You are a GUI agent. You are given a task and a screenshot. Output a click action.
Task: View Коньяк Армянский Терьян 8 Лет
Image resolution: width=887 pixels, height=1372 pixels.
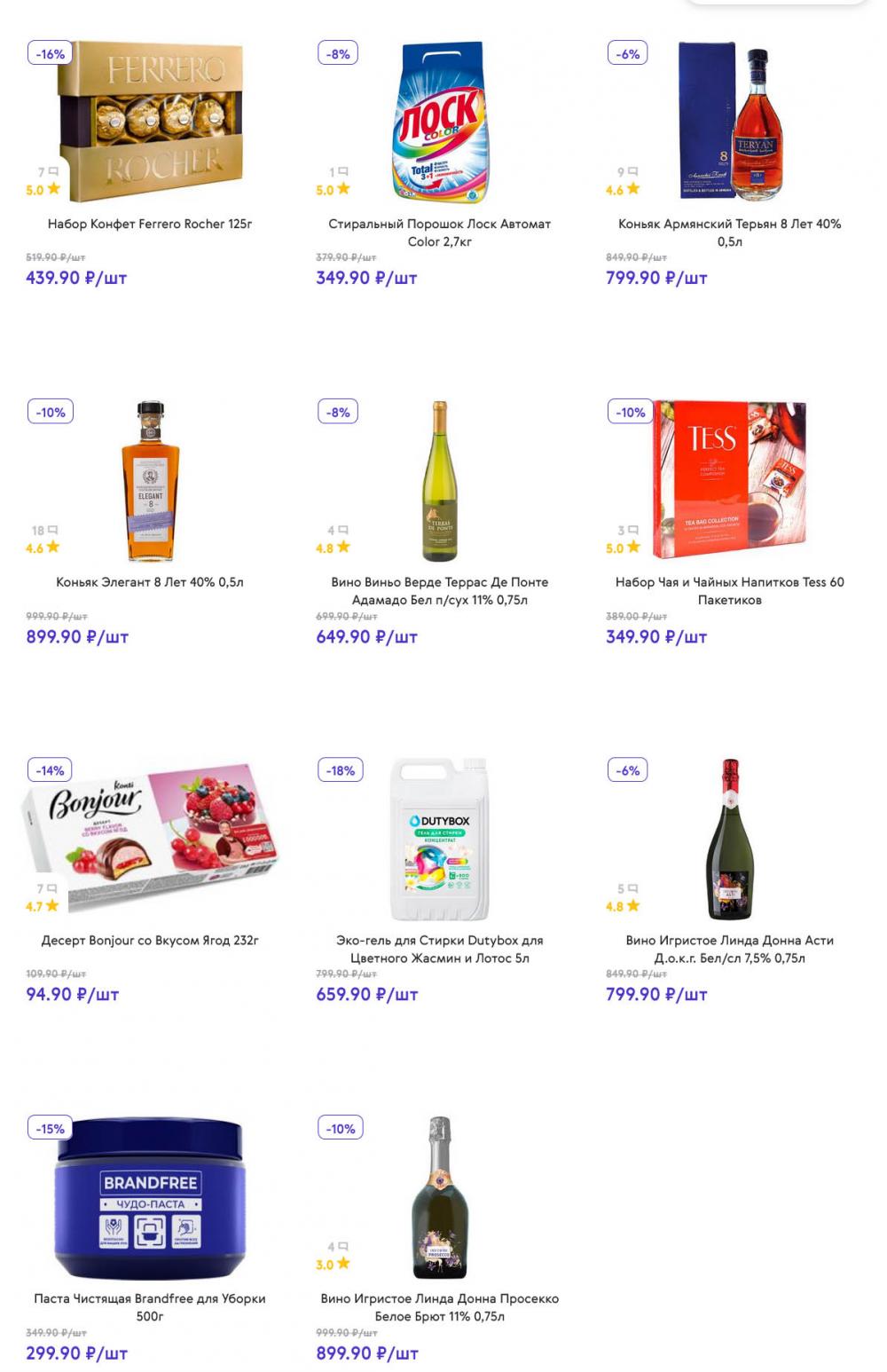[729, 232]
